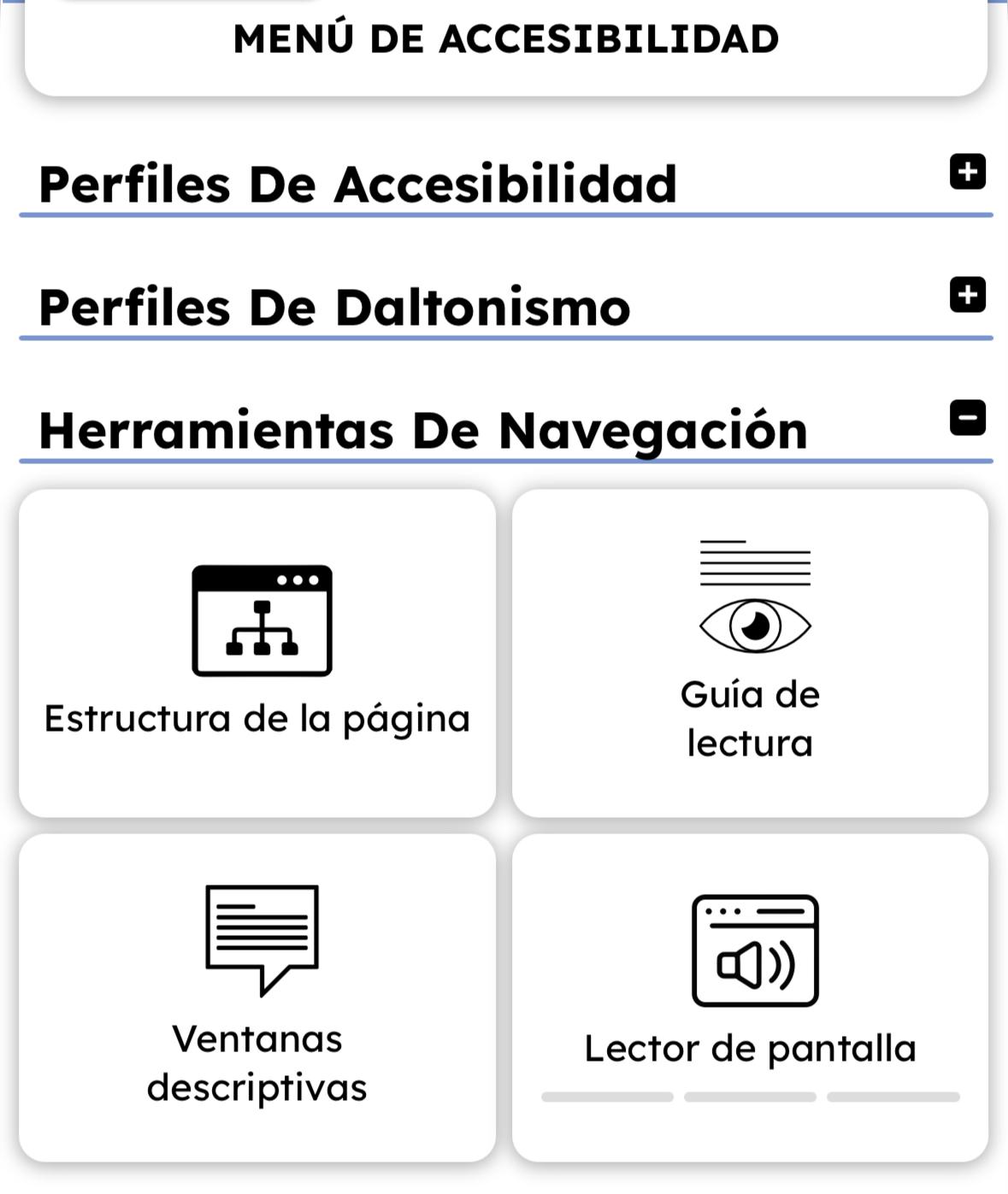The image size is (1008, 1194).
Task: Activate Ventanas descriptivas
Action: pyautogui.click(x=257, y=997)
